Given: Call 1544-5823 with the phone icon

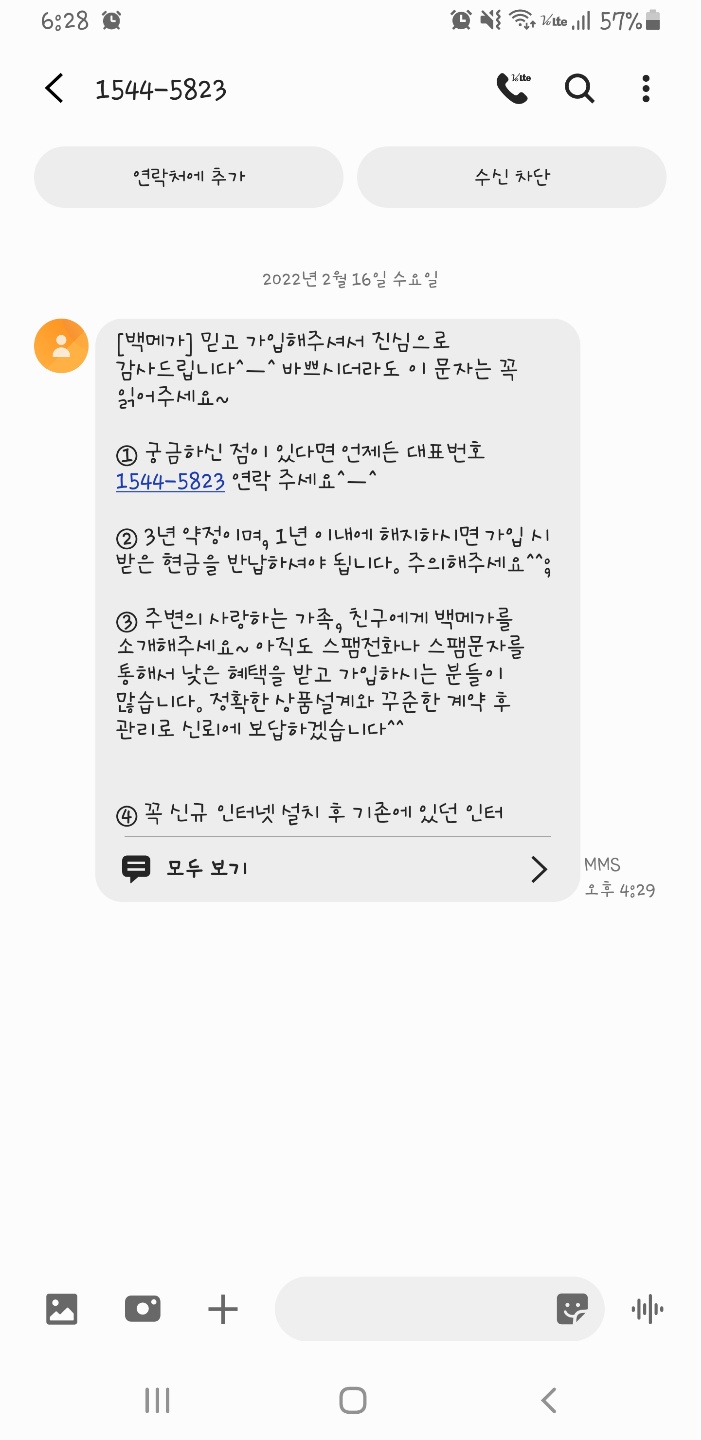Looking at the screenshot, I should pyautogui.click(x=512, y=89).
